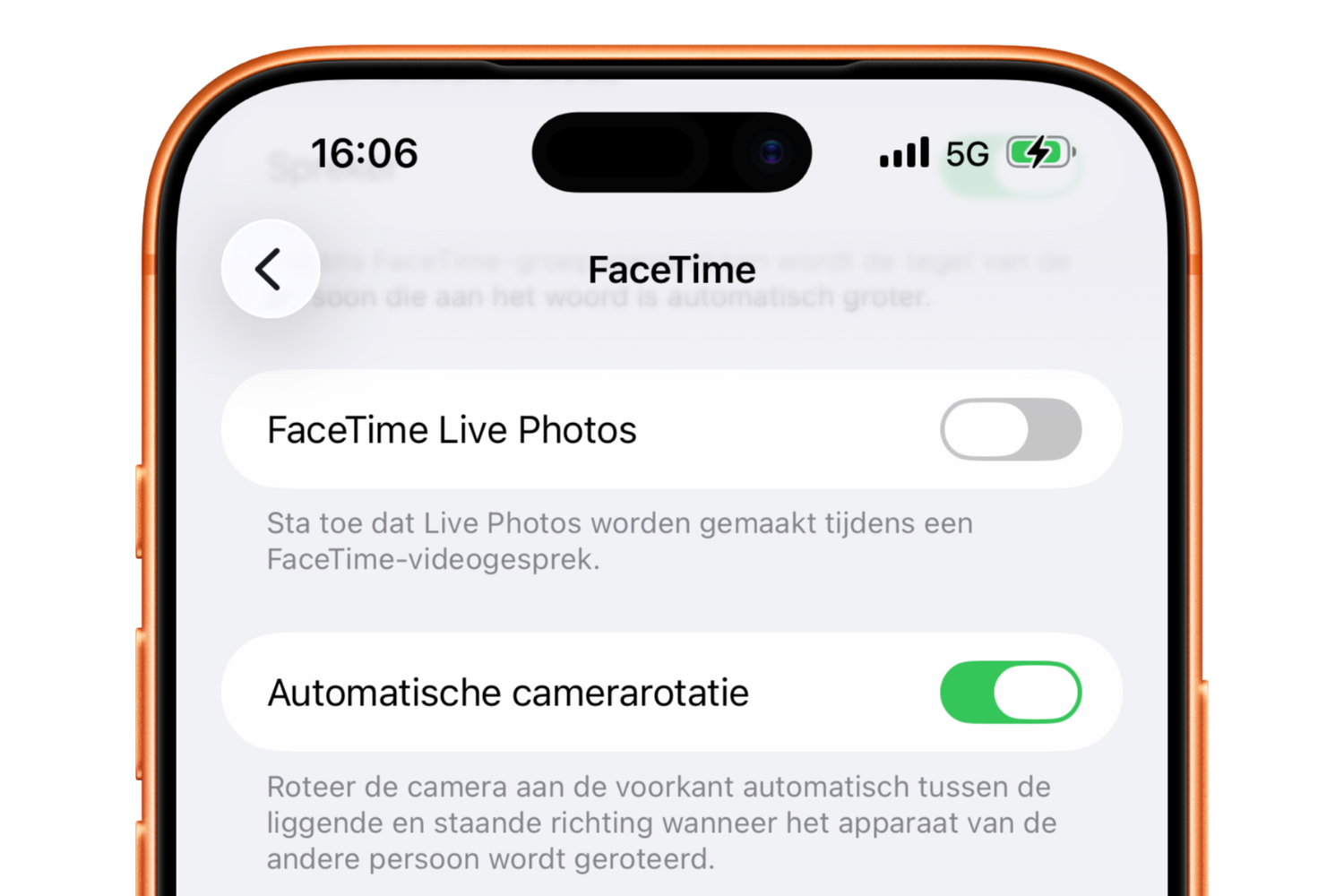Turn off Automatische camerarotatie
1344x896 pixels.
point(1010,692)
